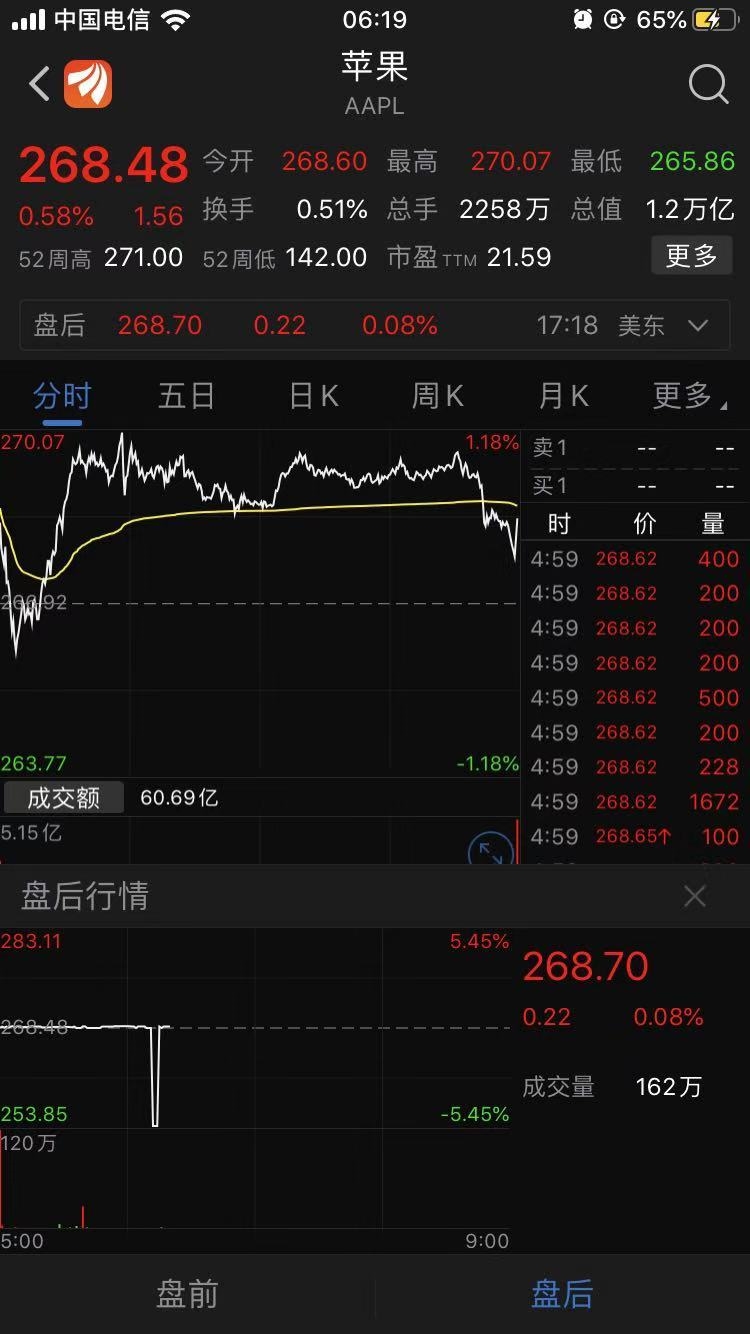Switch to the 月K chart tab
The height and width of the screenshot is (1334, 750).
563,396
